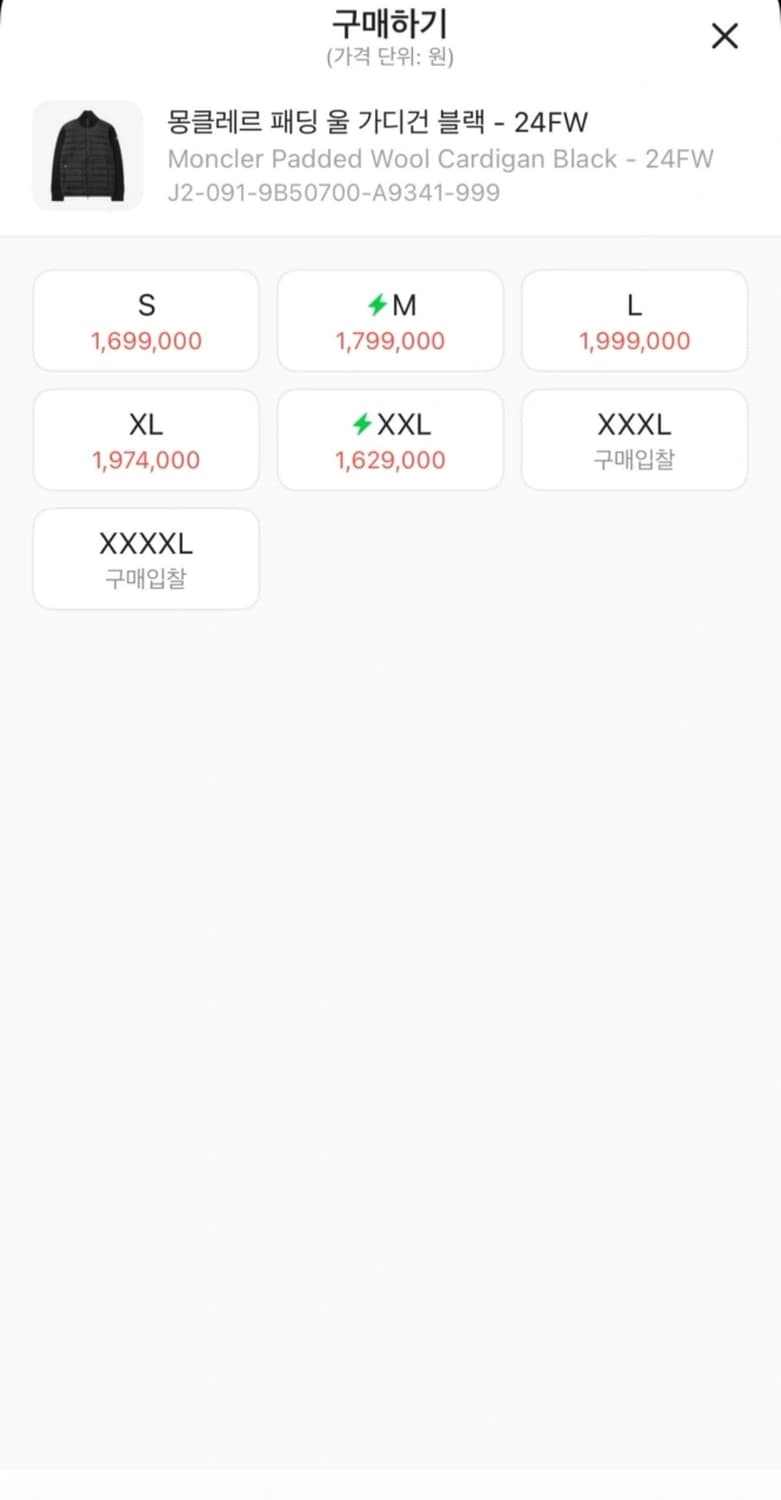Viewport: 781px width, 1500px height.
Task: Choose size M priced 1,799,000
Action: [x=390, y=320]
